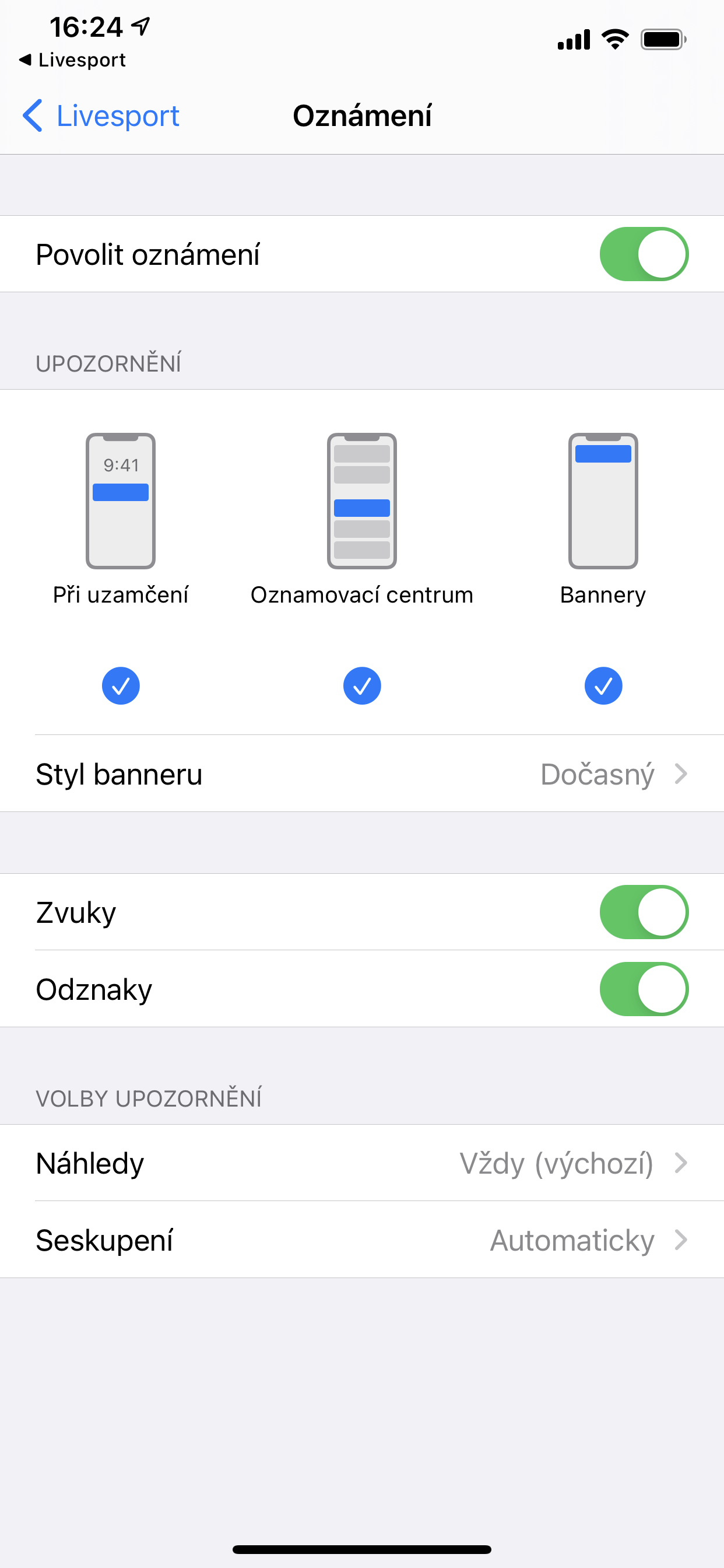This screenshot has width=724, height=1568.
Task: Toggle the Povolit oznámení switch
Action: (643, 254)
